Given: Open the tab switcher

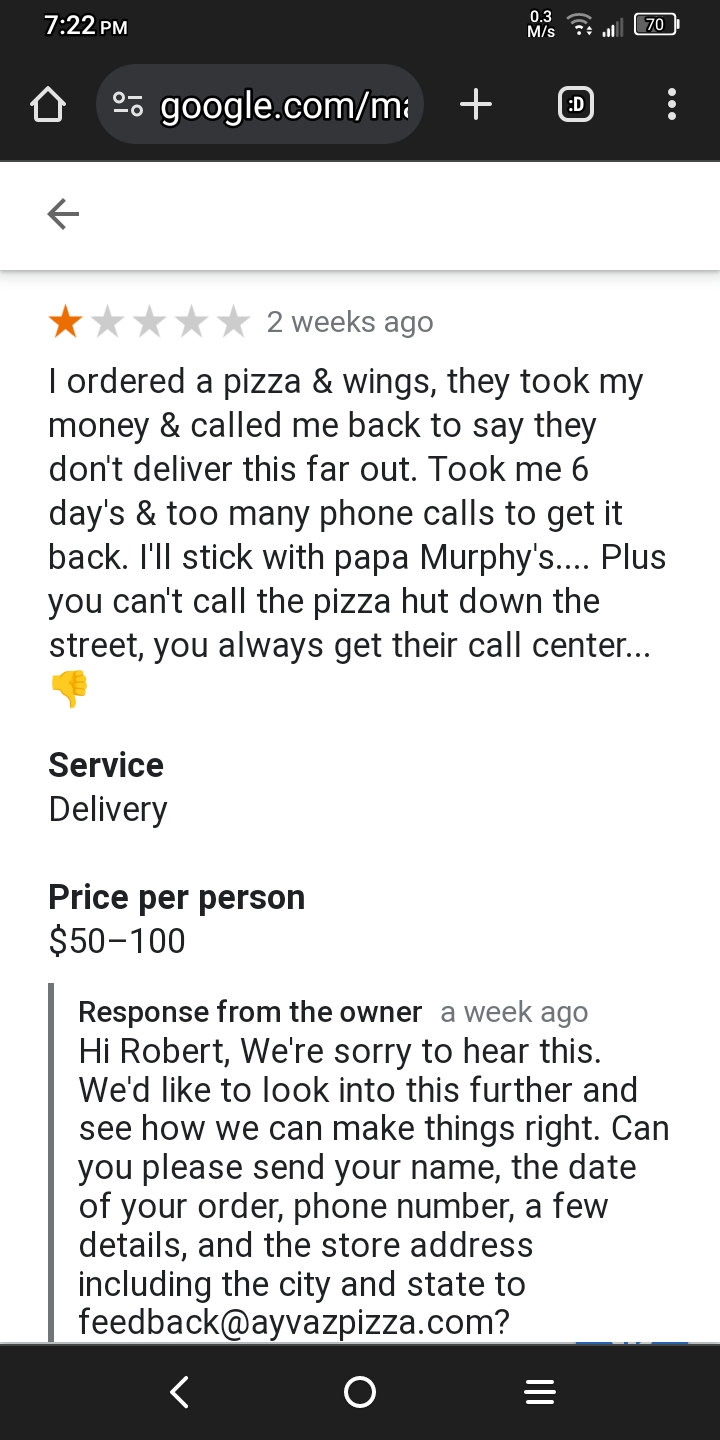Looking at the screenshot, I should (575, 105).
